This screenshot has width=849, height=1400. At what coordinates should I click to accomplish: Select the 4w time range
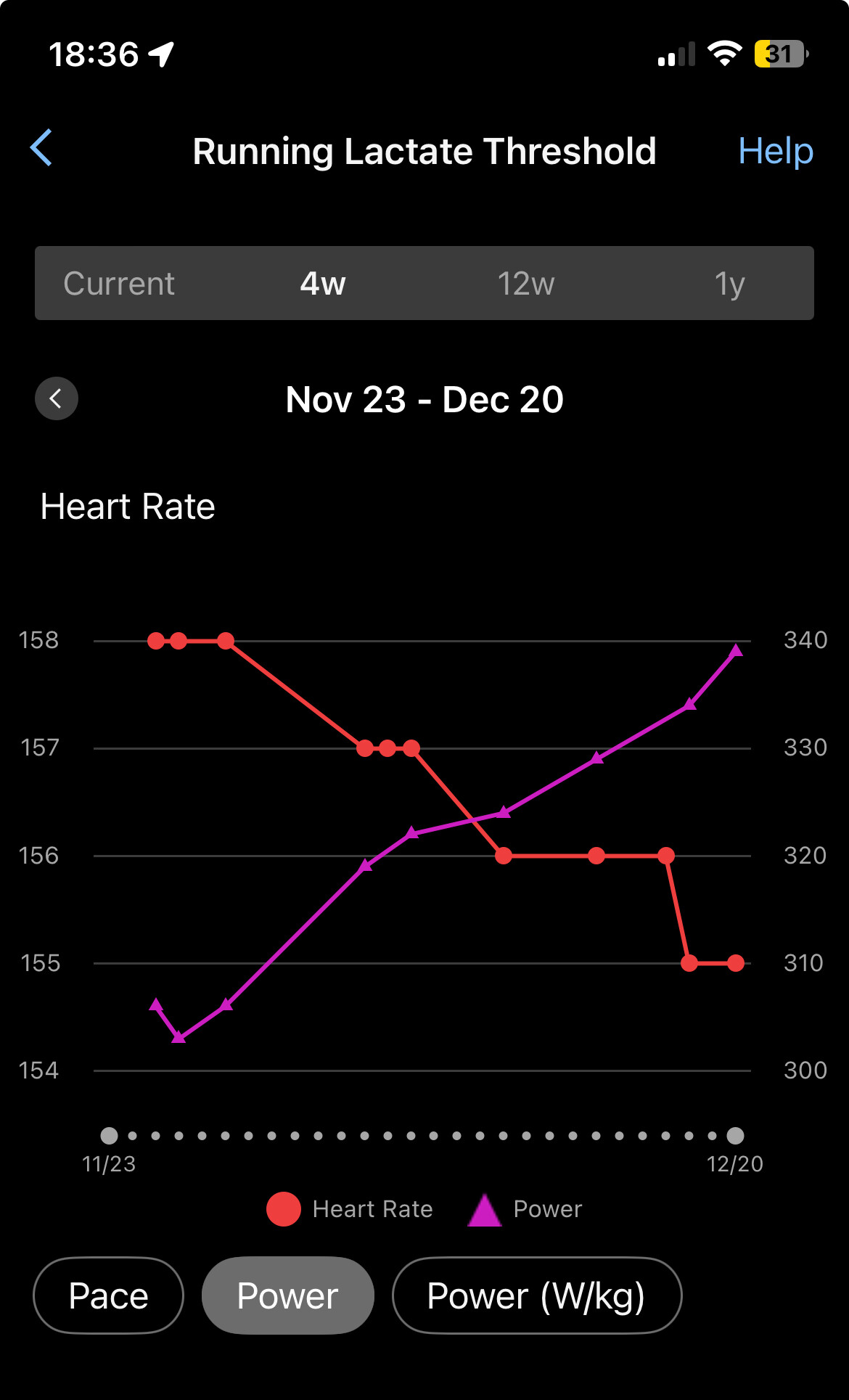pos(323,283)
